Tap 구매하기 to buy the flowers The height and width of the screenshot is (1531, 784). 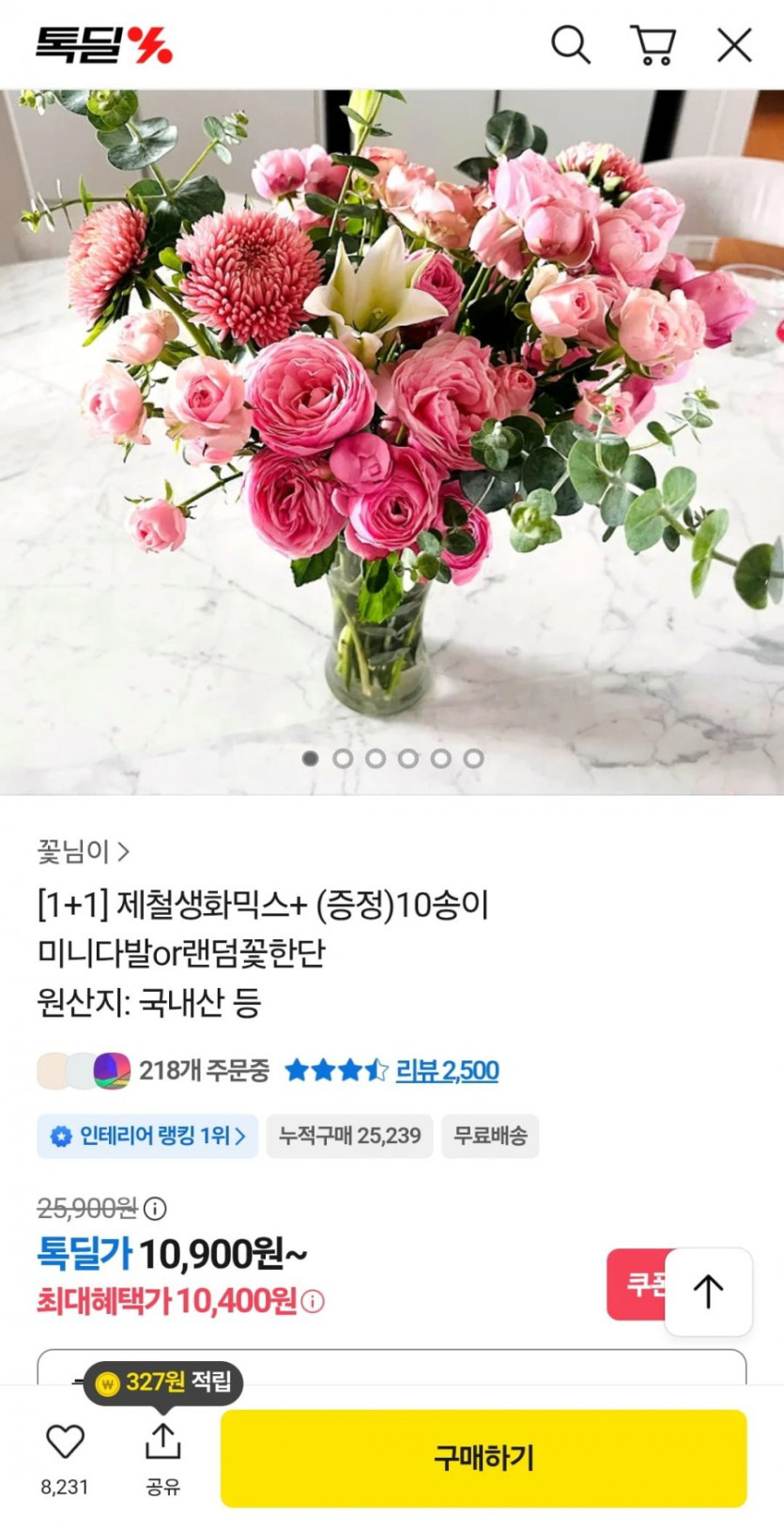(484, 1458)
